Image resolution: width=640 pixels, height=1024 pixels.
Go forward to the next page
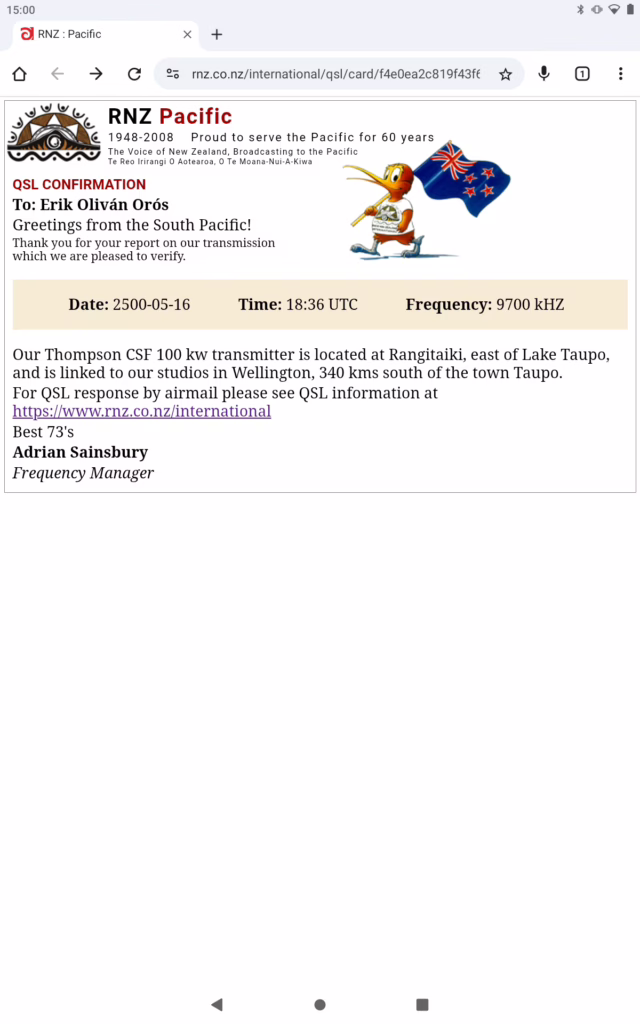96,74
